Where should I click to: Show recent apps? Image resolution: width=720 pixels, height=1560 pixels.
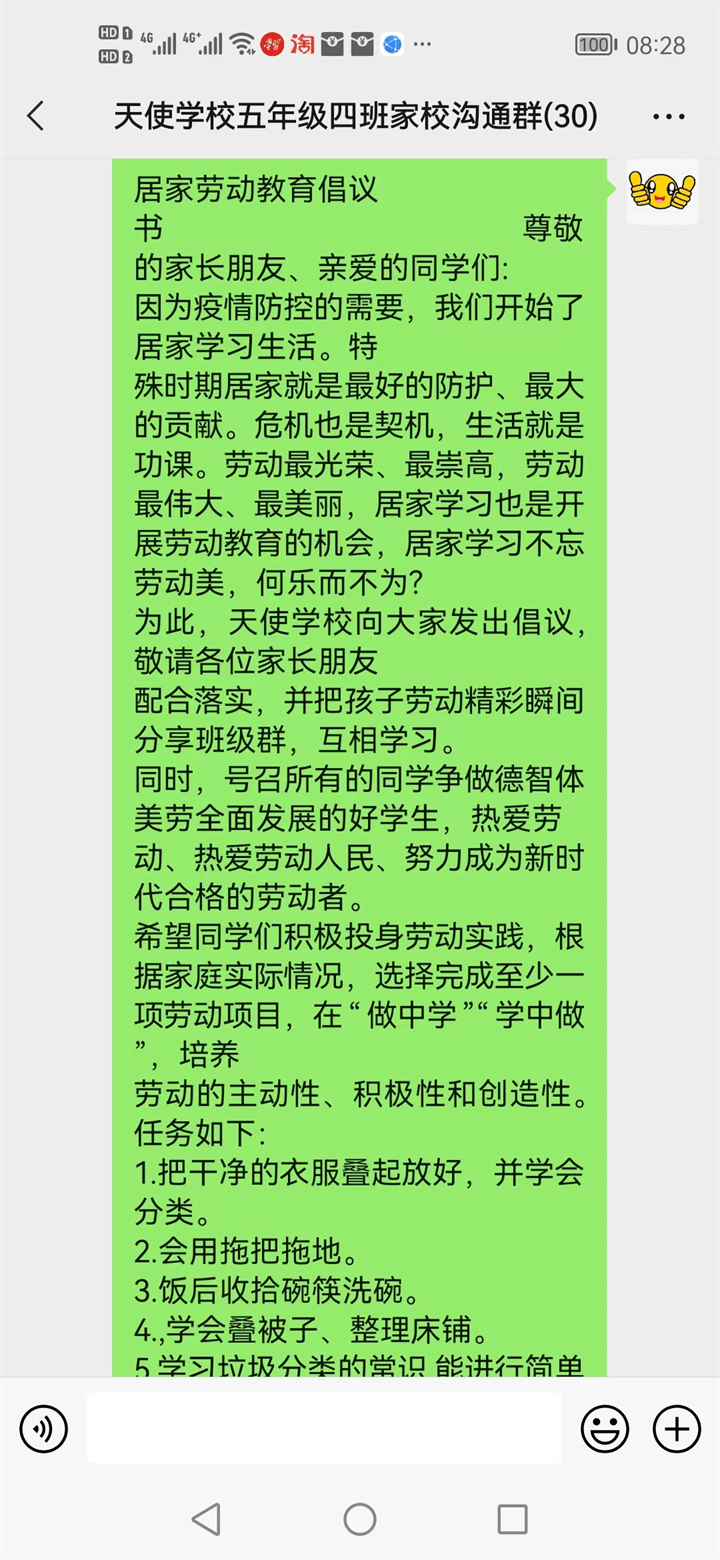(x=512, y=1519)
